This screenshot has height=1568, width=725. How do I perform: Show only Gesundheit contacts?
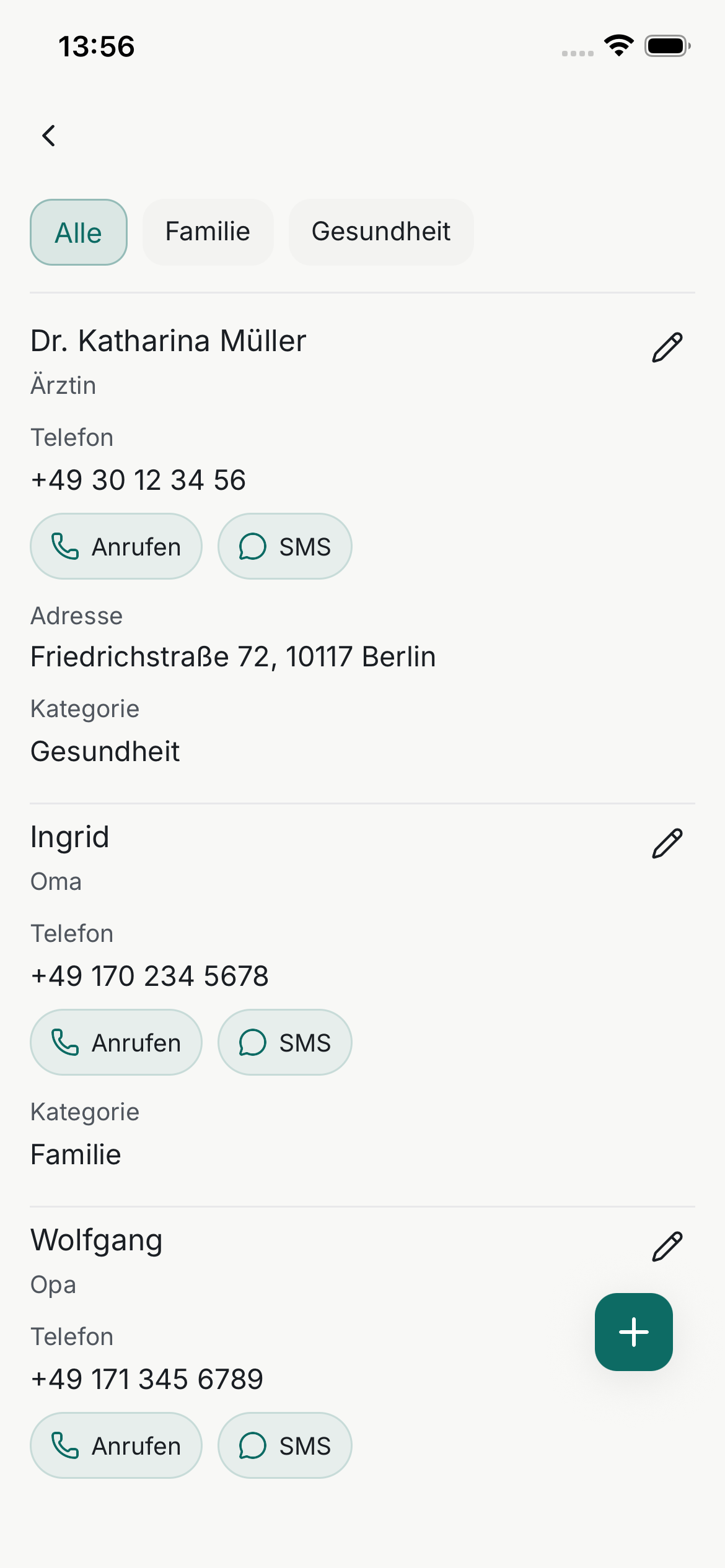381,232
